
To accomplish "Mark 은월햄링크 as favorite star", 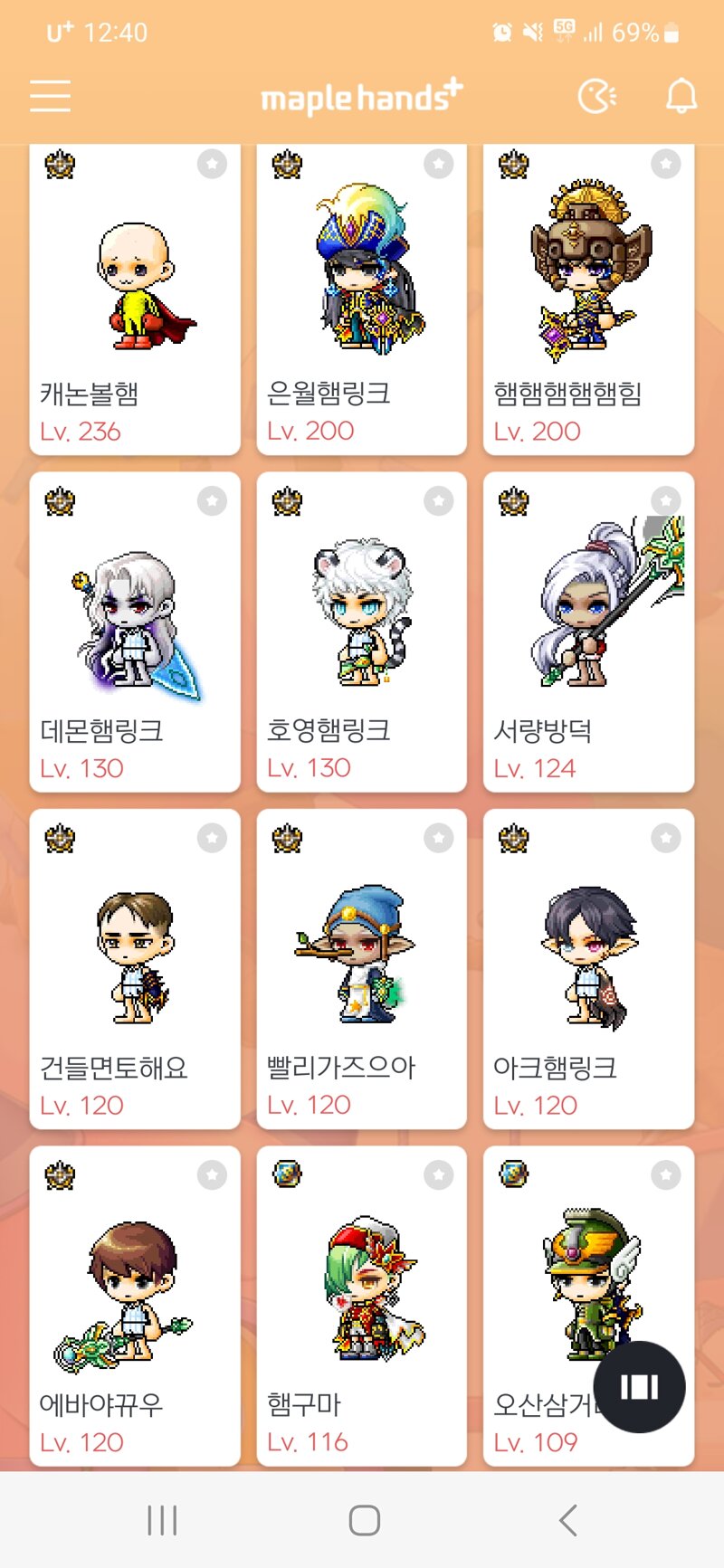I will pos(439,164).
